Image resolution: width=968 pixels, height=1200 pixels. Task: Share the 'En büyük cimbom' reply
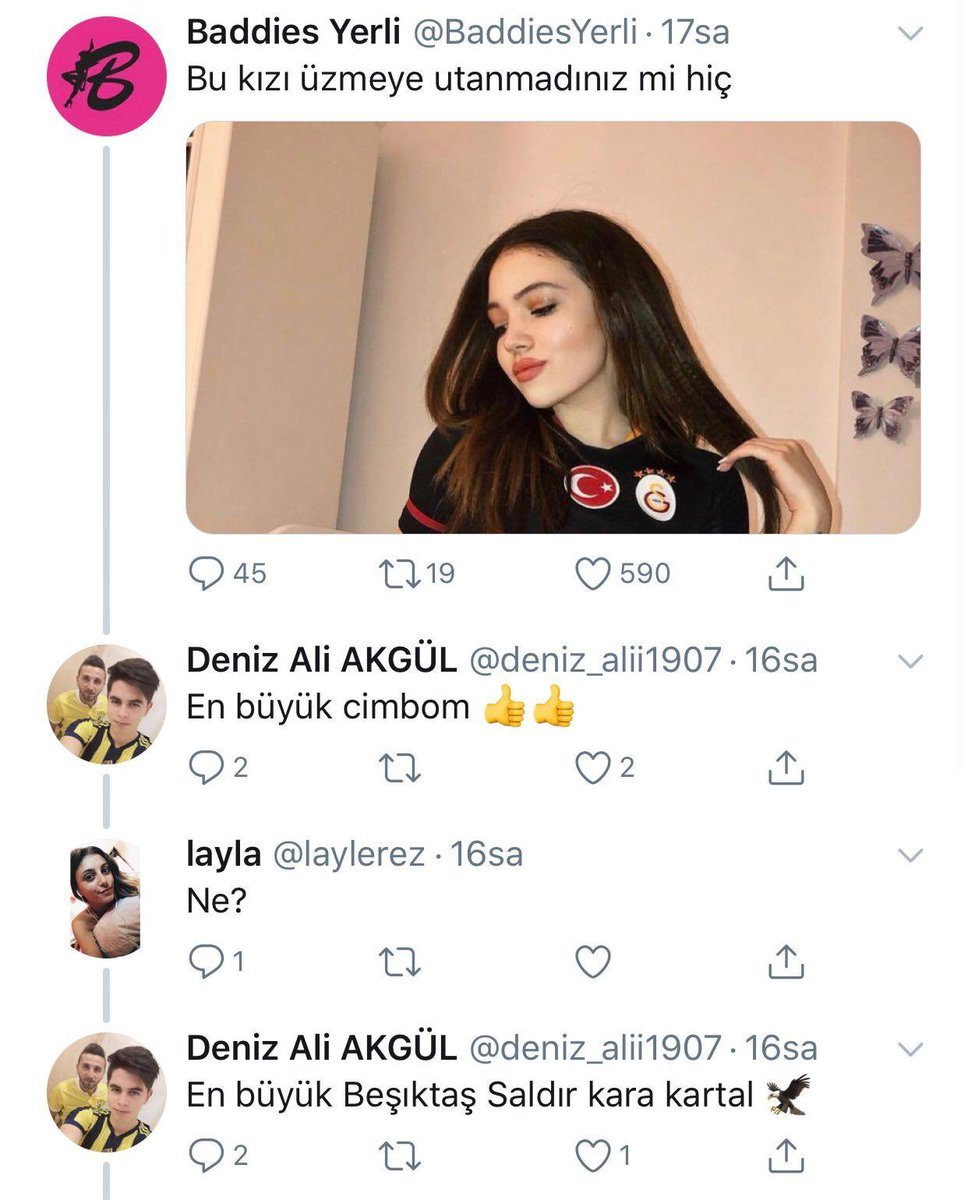786,767
